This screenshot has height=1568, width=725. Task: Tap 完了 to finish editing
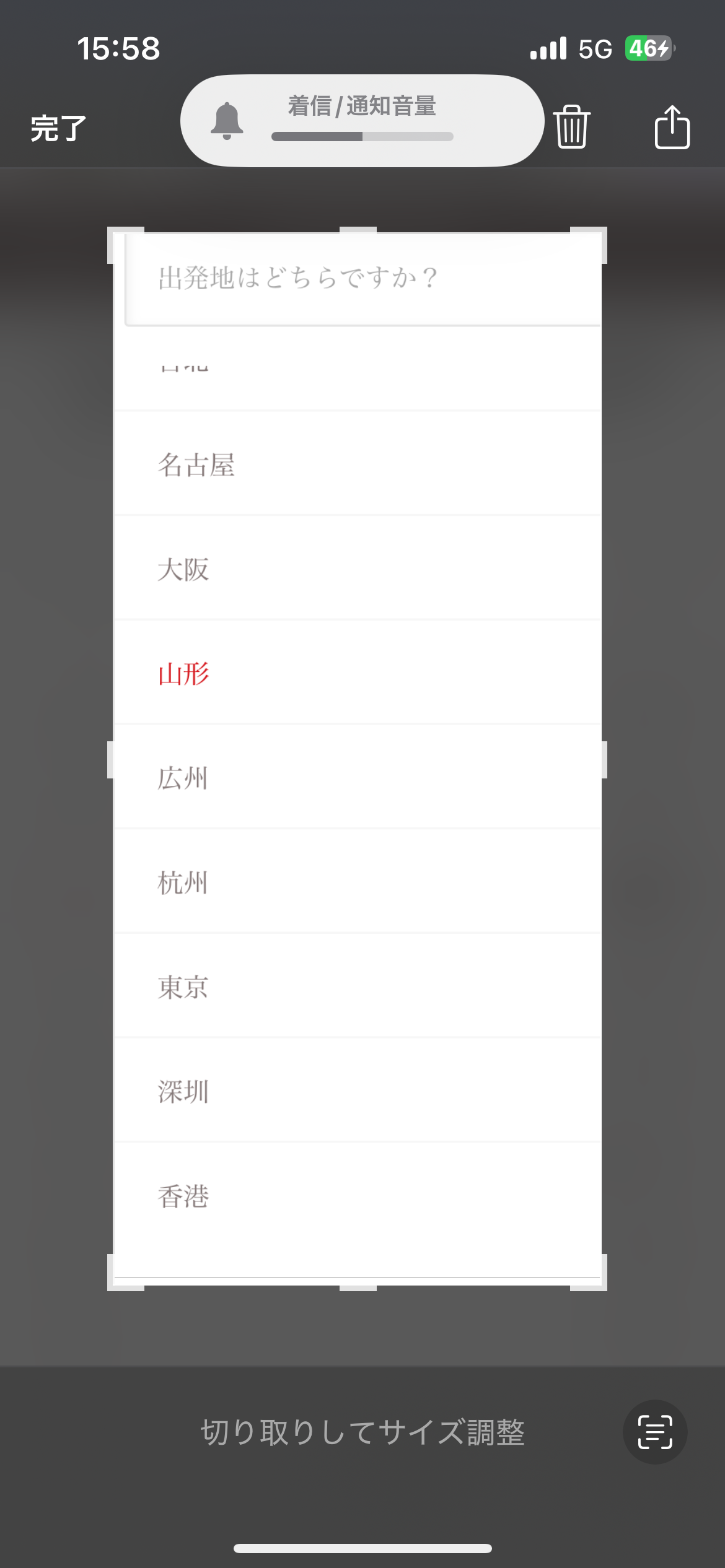58,128
